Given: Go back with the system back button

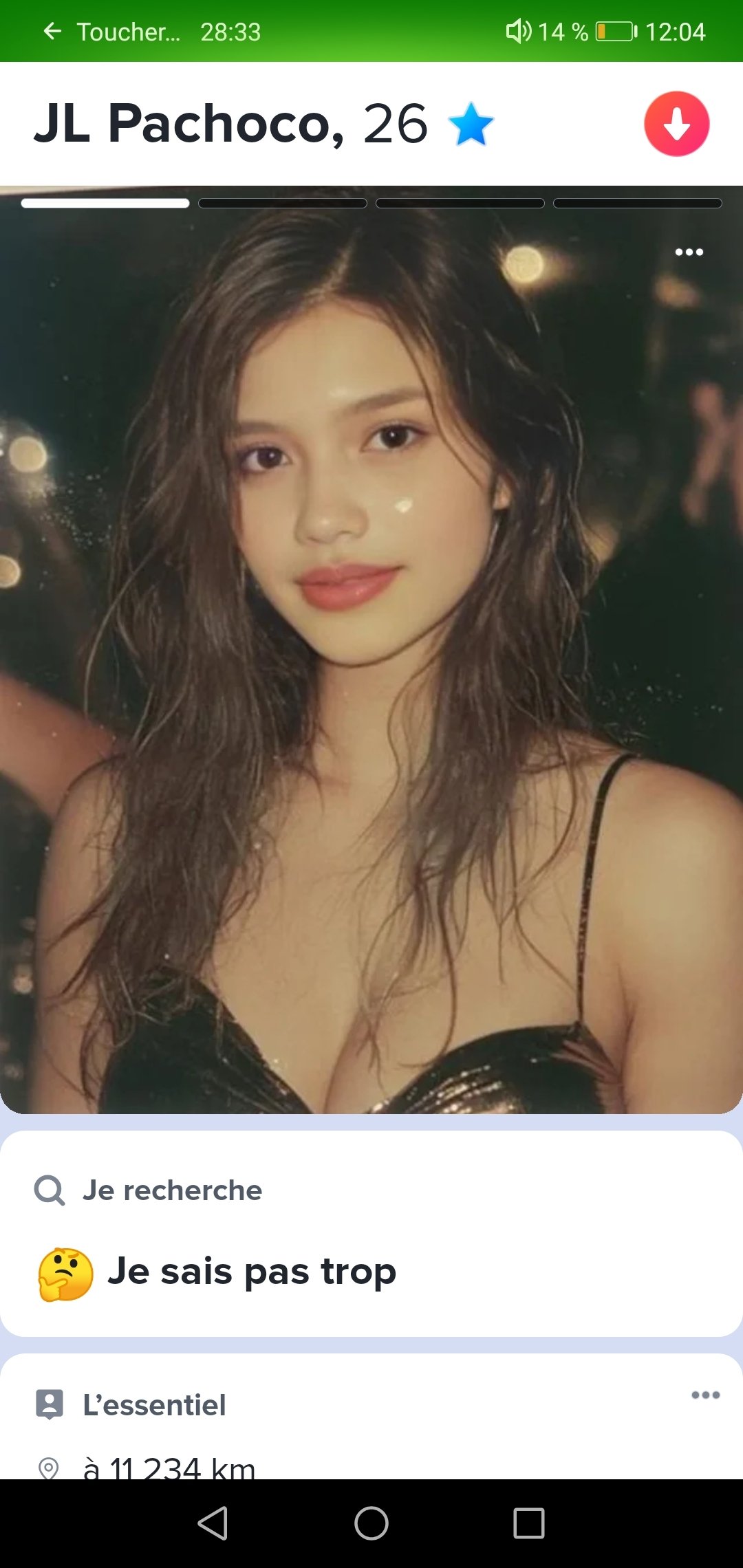Looking at the screenshot, I should (x=213, y=1523).
